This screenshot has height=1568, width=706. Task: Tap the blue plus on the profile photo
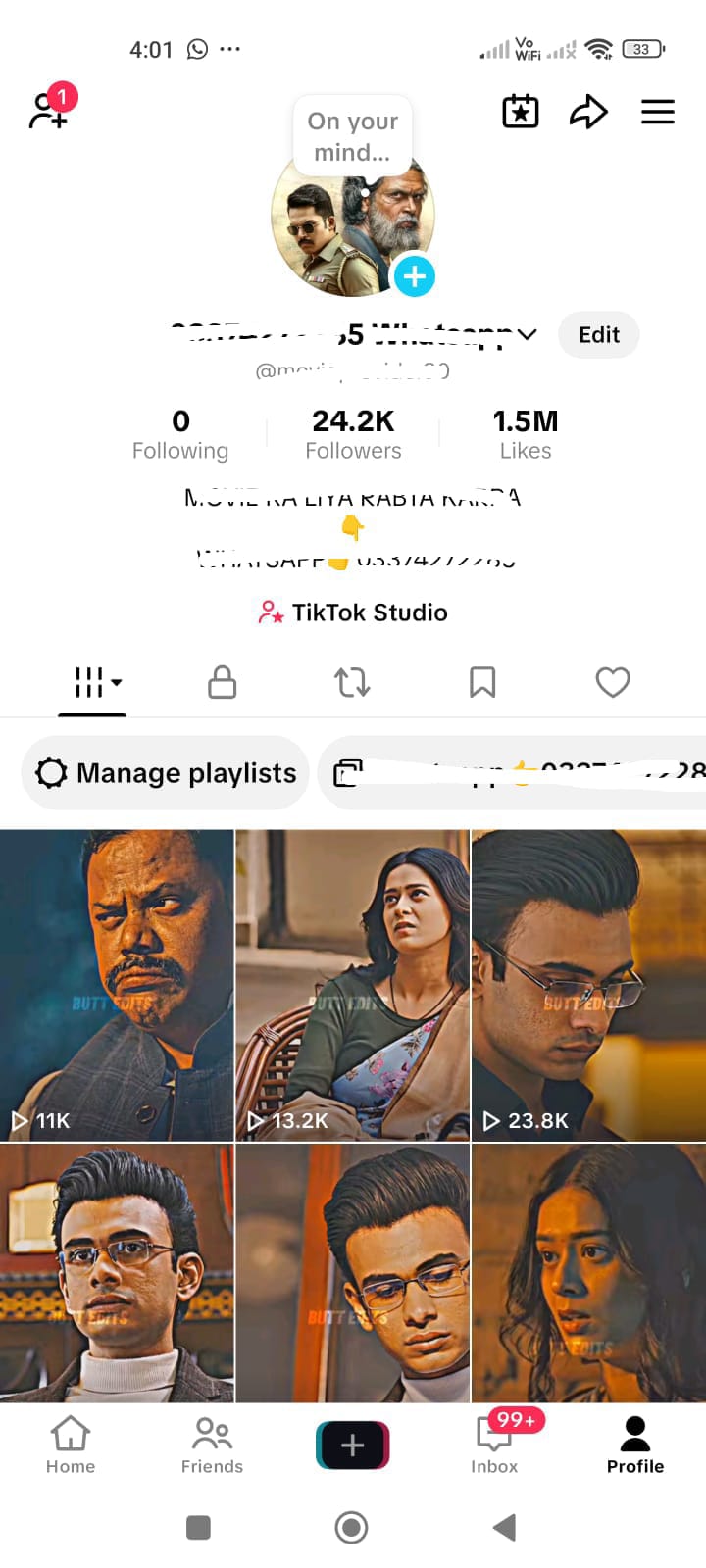point(414,276)
